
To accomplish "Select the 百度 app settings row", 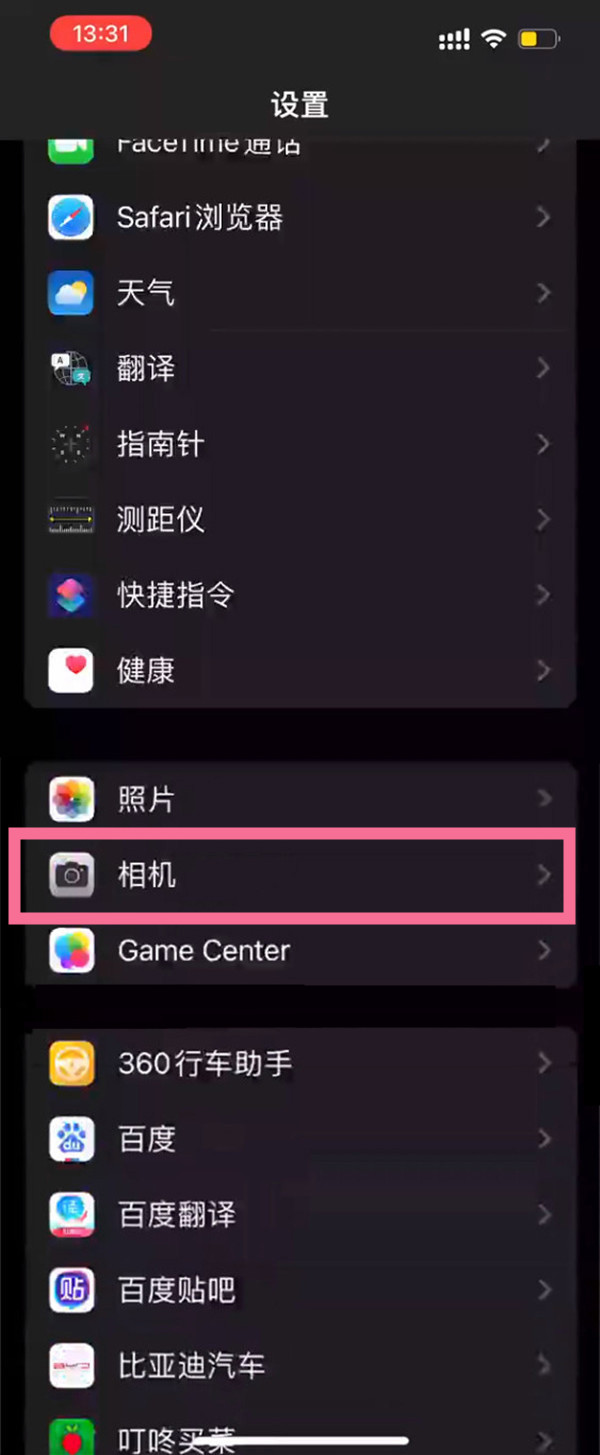I will 300,1139.
